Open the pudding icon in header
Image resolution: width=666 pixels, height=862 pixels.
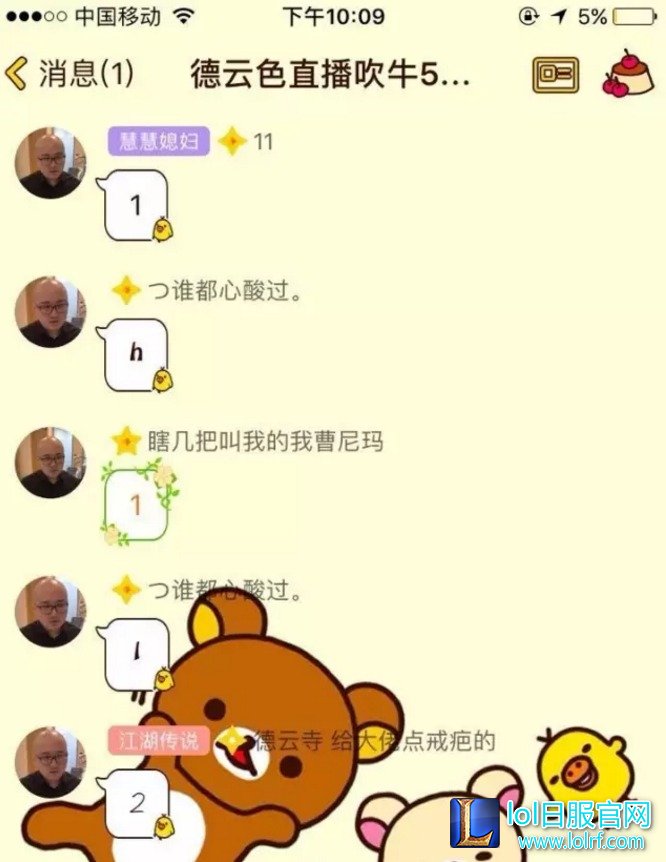627,73
